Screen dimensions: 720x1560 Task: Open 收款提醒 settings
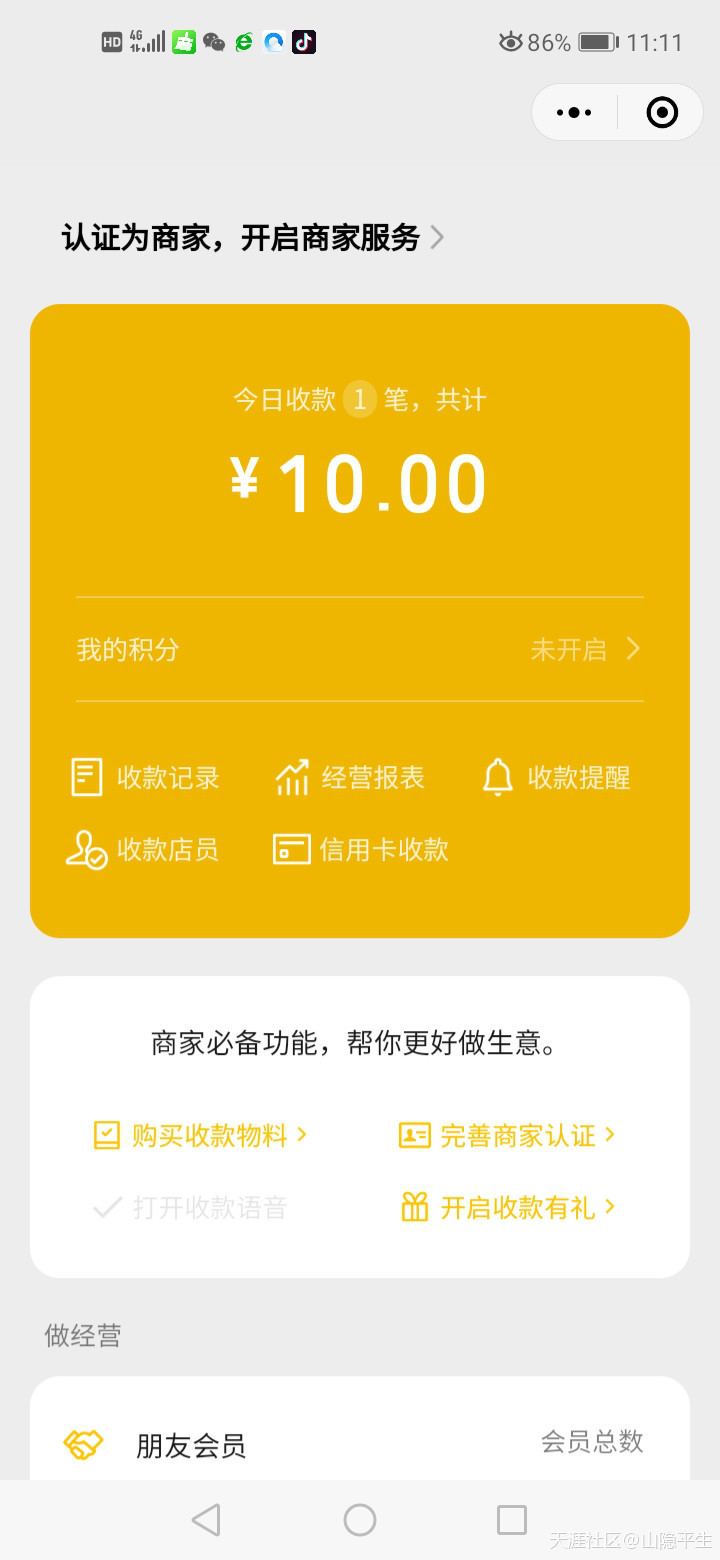click(x=556, y=778)
